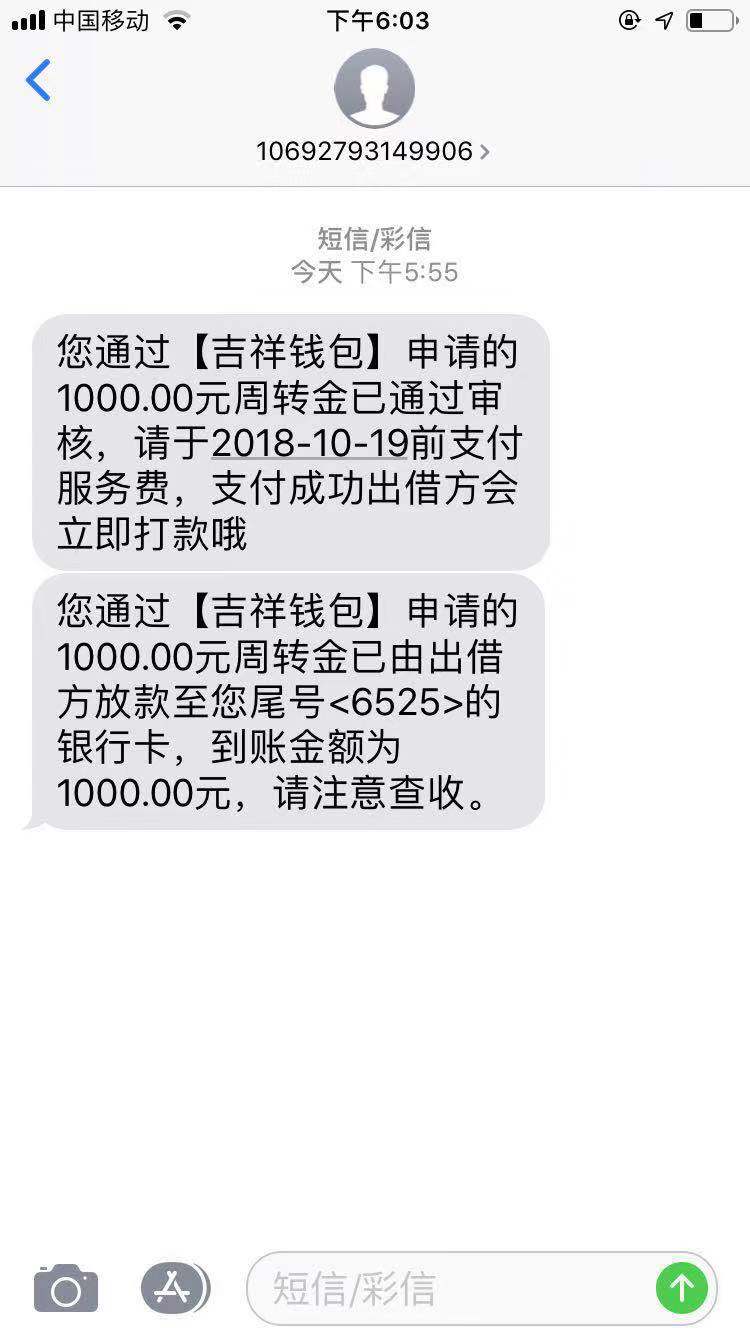Open contact details for 10692793149906
The image size is (750, 1334).
click(374, 151)
